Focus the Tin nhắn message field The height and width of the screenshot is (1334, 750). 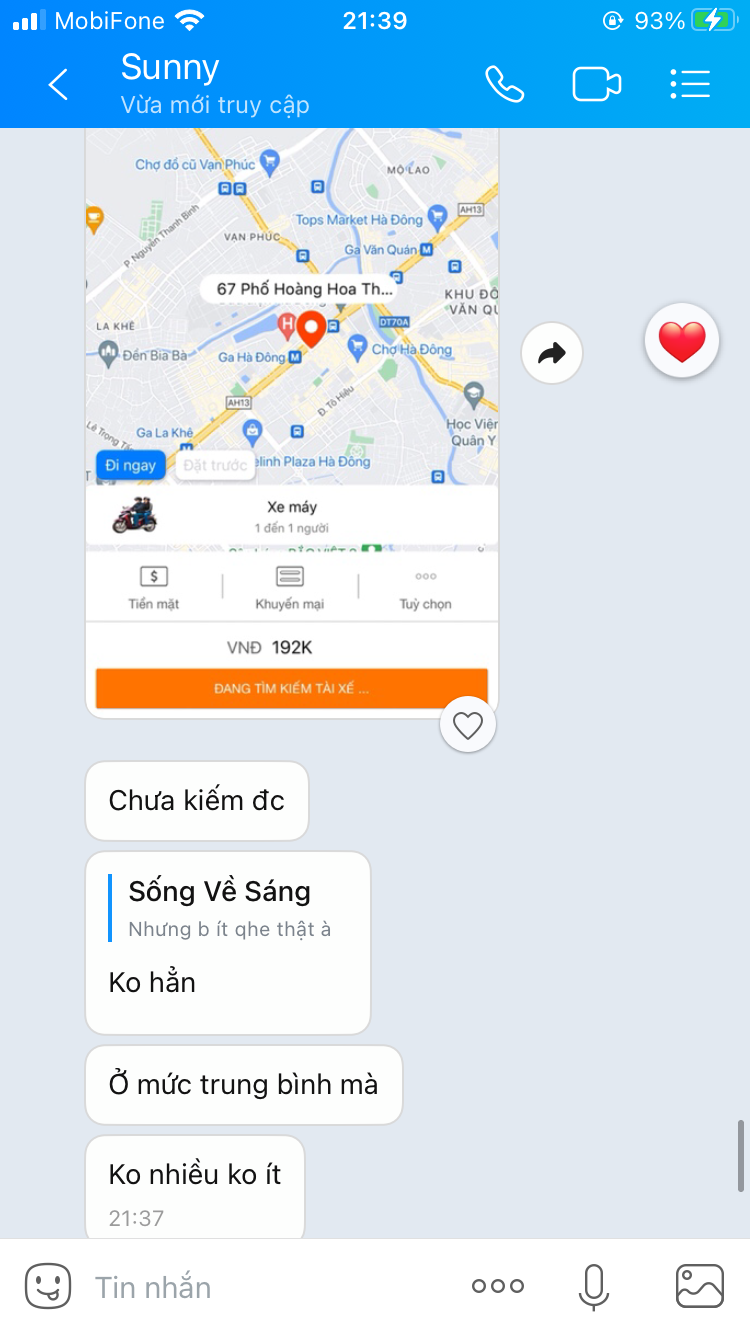click(x=270, y=1286)
